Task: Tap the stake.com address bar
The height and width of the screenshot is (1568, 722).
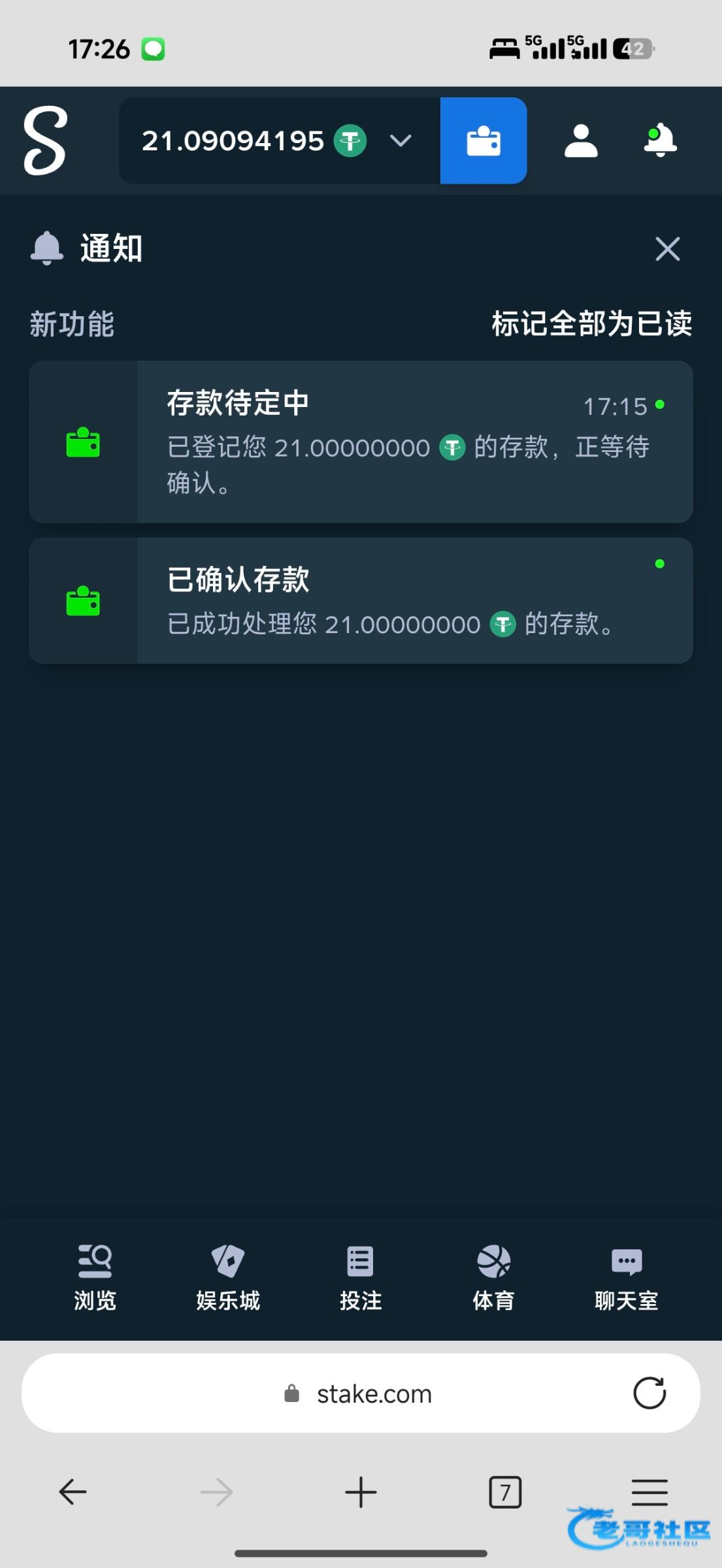Action: click(361, 1394)
